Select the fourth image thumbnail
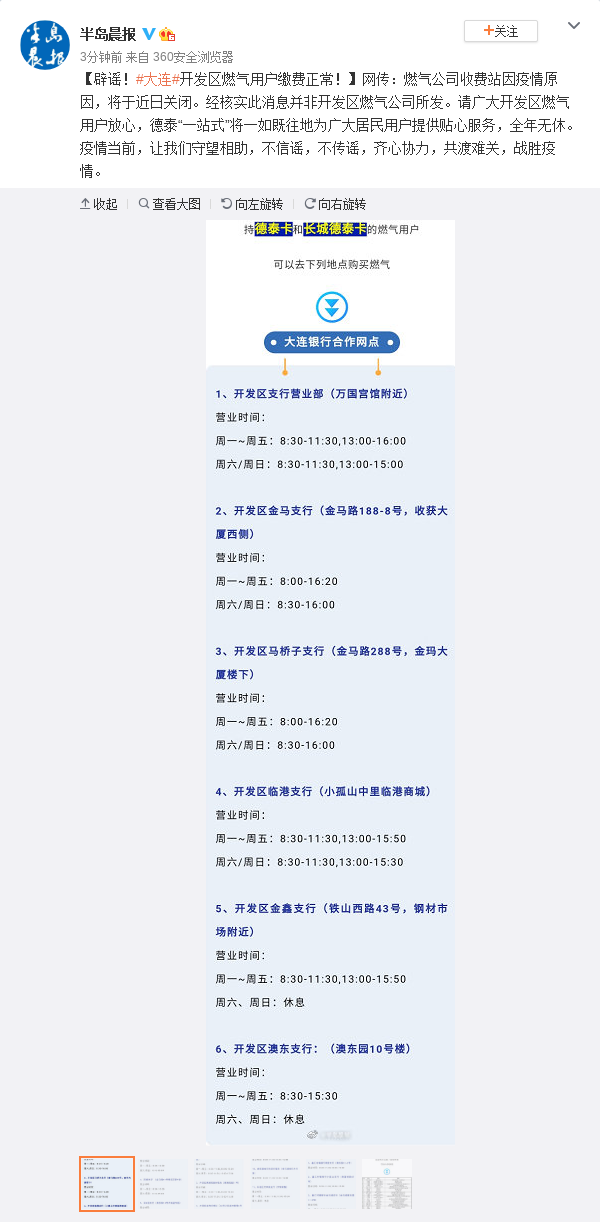 (x=274, y=1184)
